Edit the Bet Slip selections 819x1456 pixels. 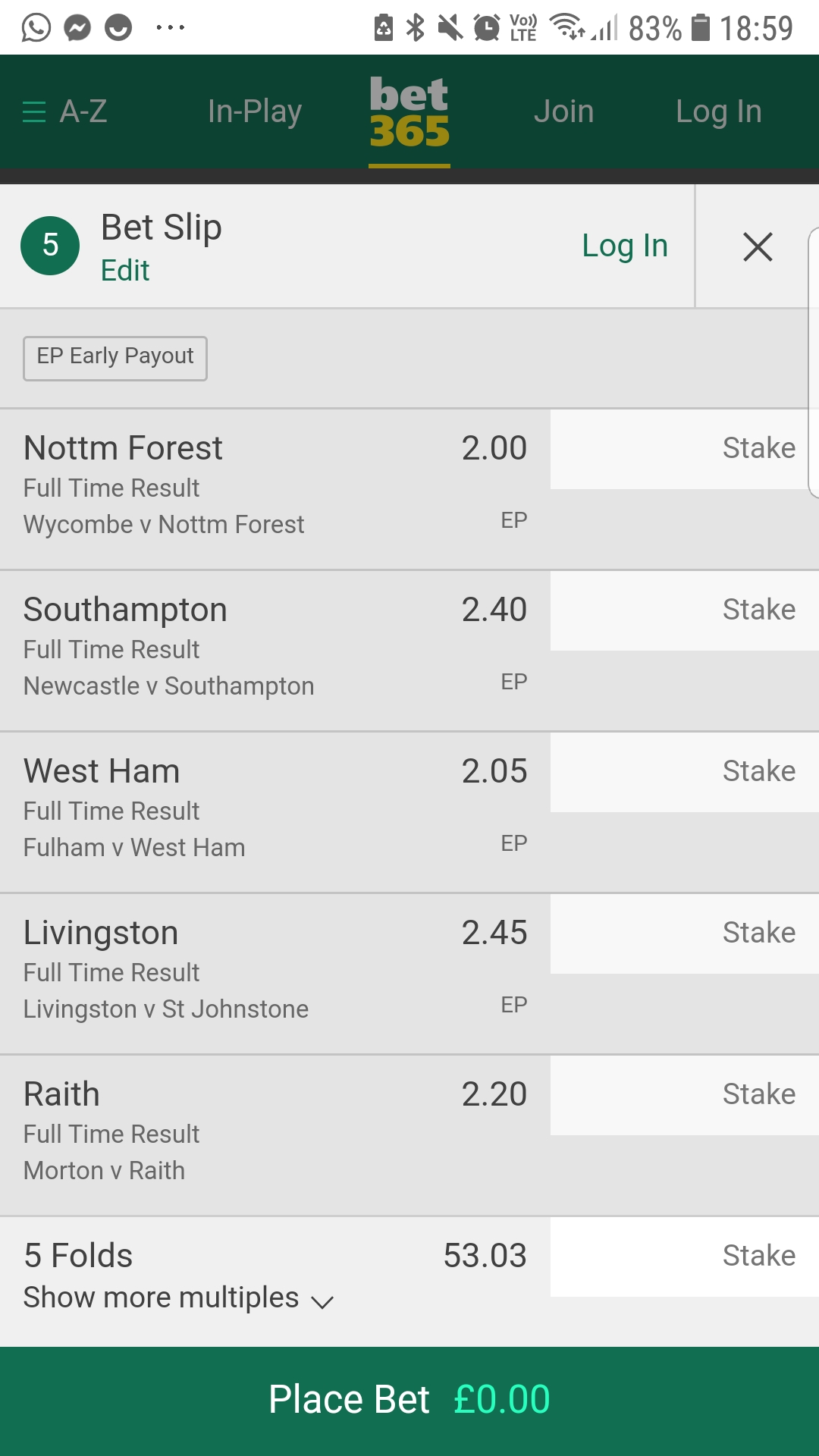(x=125, y=271)
